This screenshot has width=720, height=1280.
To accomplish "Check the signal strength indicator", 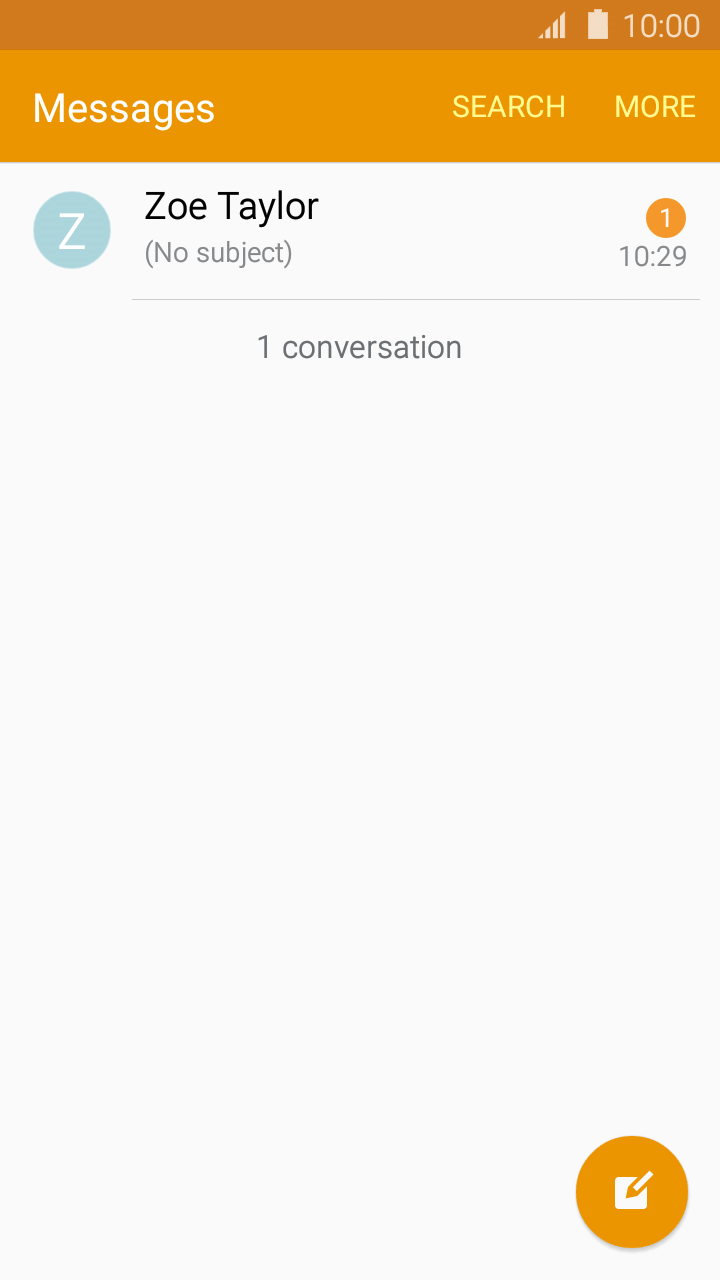I will click(551, 25).
